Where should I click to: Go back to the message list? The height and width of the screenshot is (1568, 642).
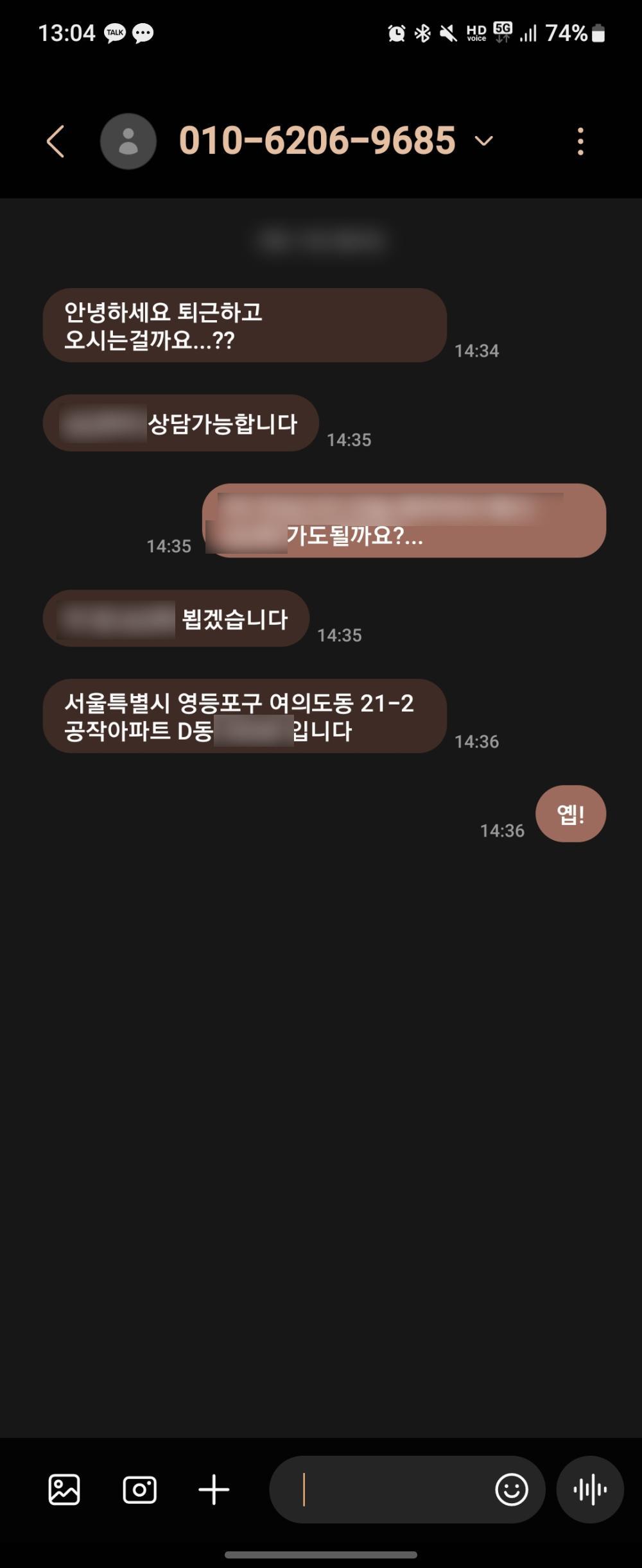click(56, 141)
